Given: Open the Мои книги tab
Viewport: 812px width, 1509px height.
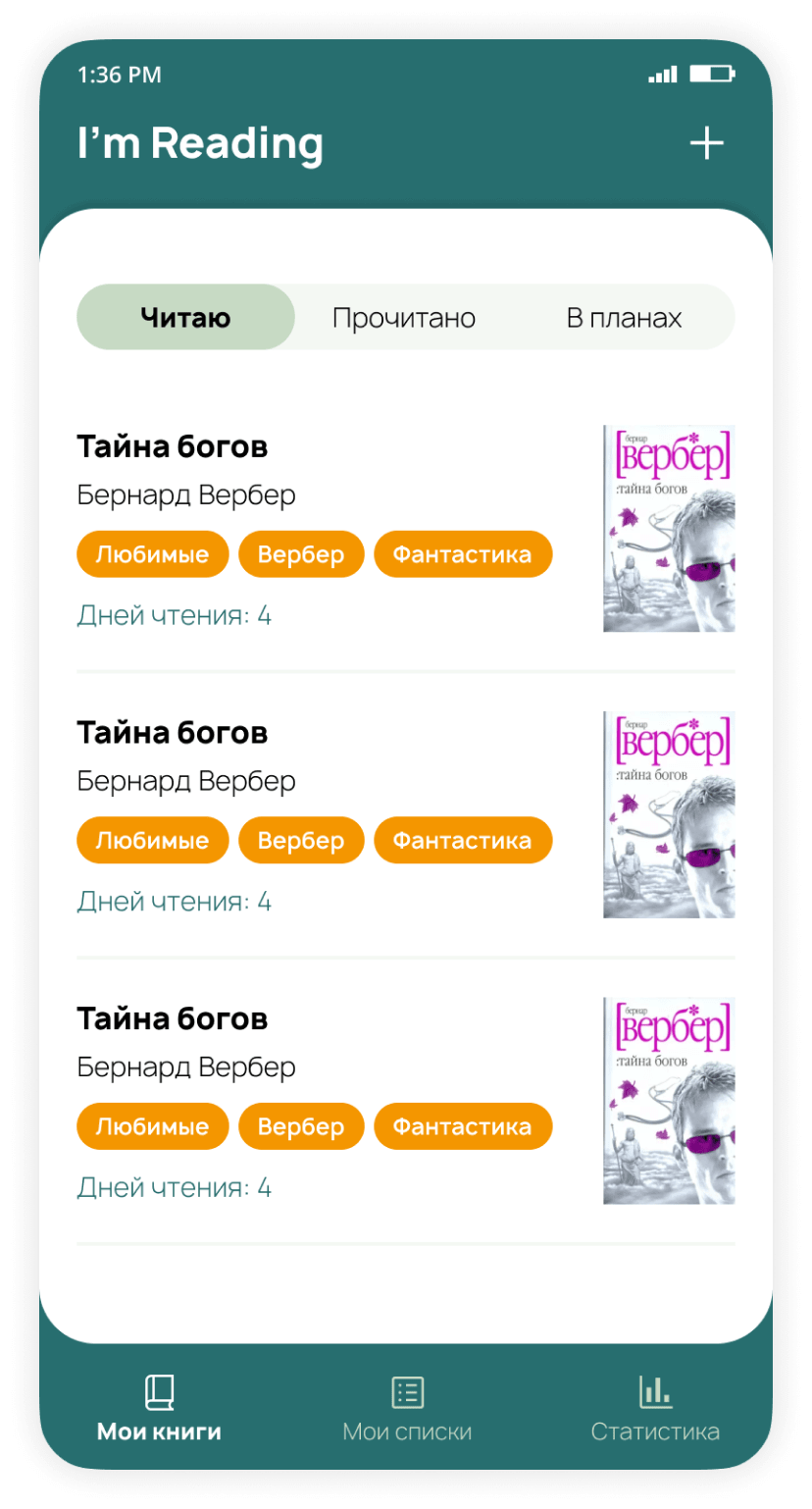Looking at the screenshot, I should 159,1410.
